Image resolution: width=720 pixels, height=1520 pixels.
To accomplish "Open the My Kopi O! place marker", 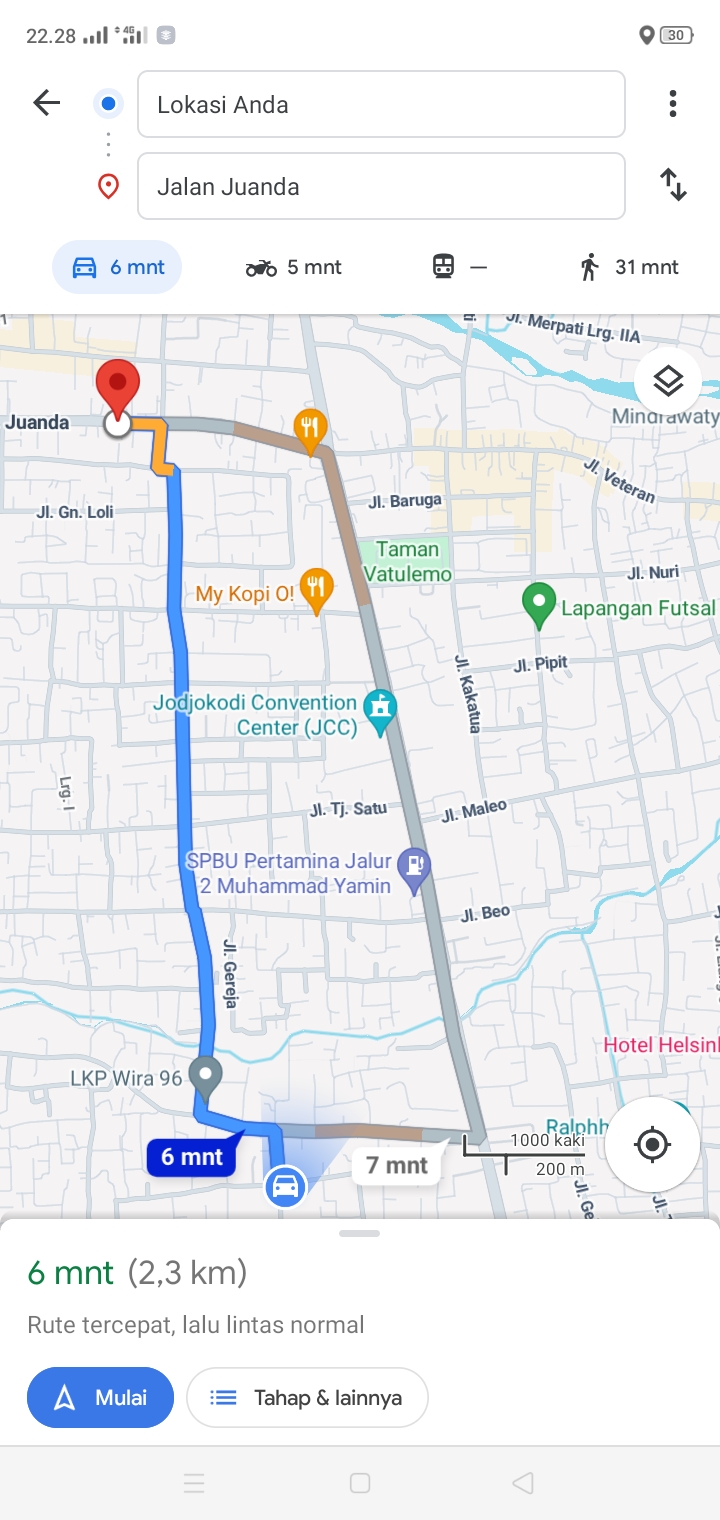I will [316, 592].
